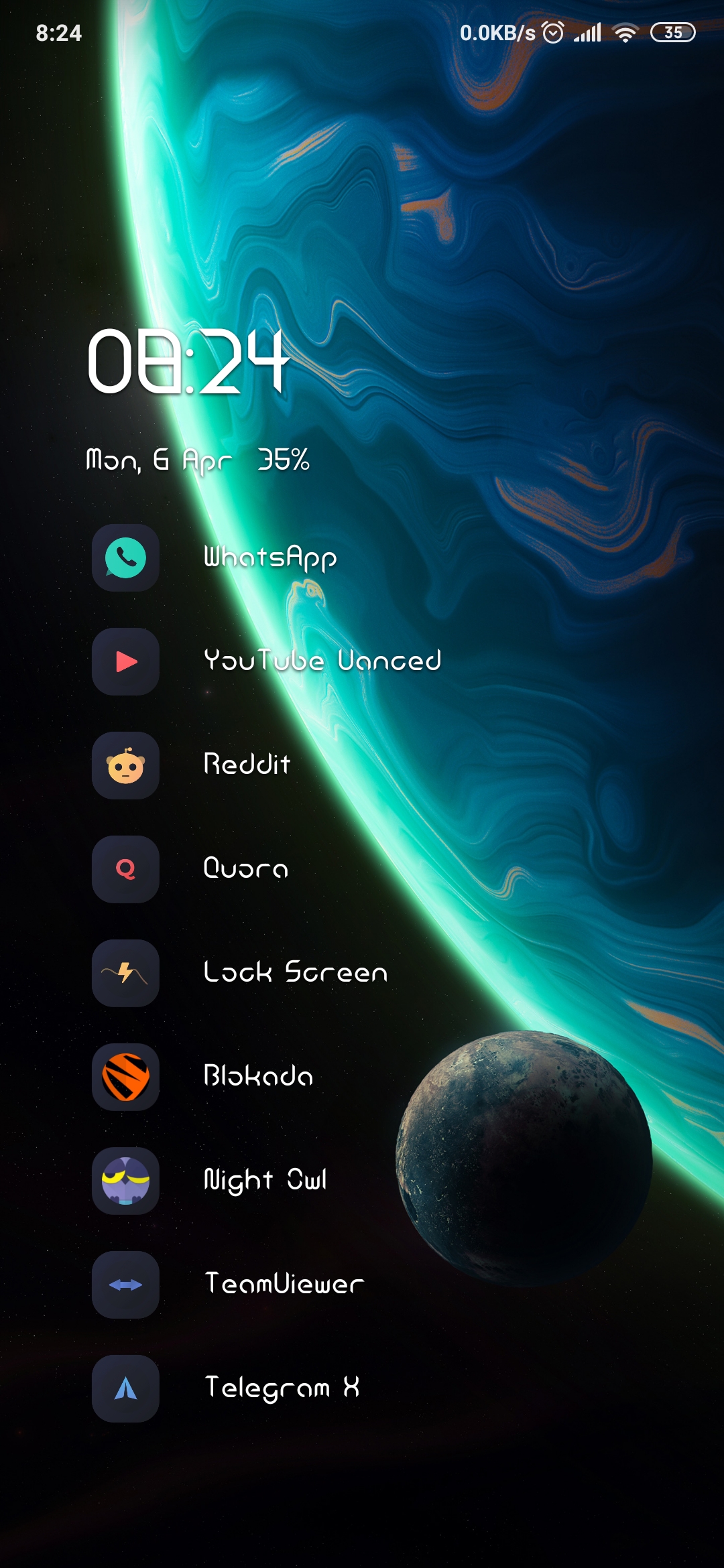This screenshot has width=724, height=1568.
Task: Select the Mon, 6 Apr date text
Action: point(159,459)
